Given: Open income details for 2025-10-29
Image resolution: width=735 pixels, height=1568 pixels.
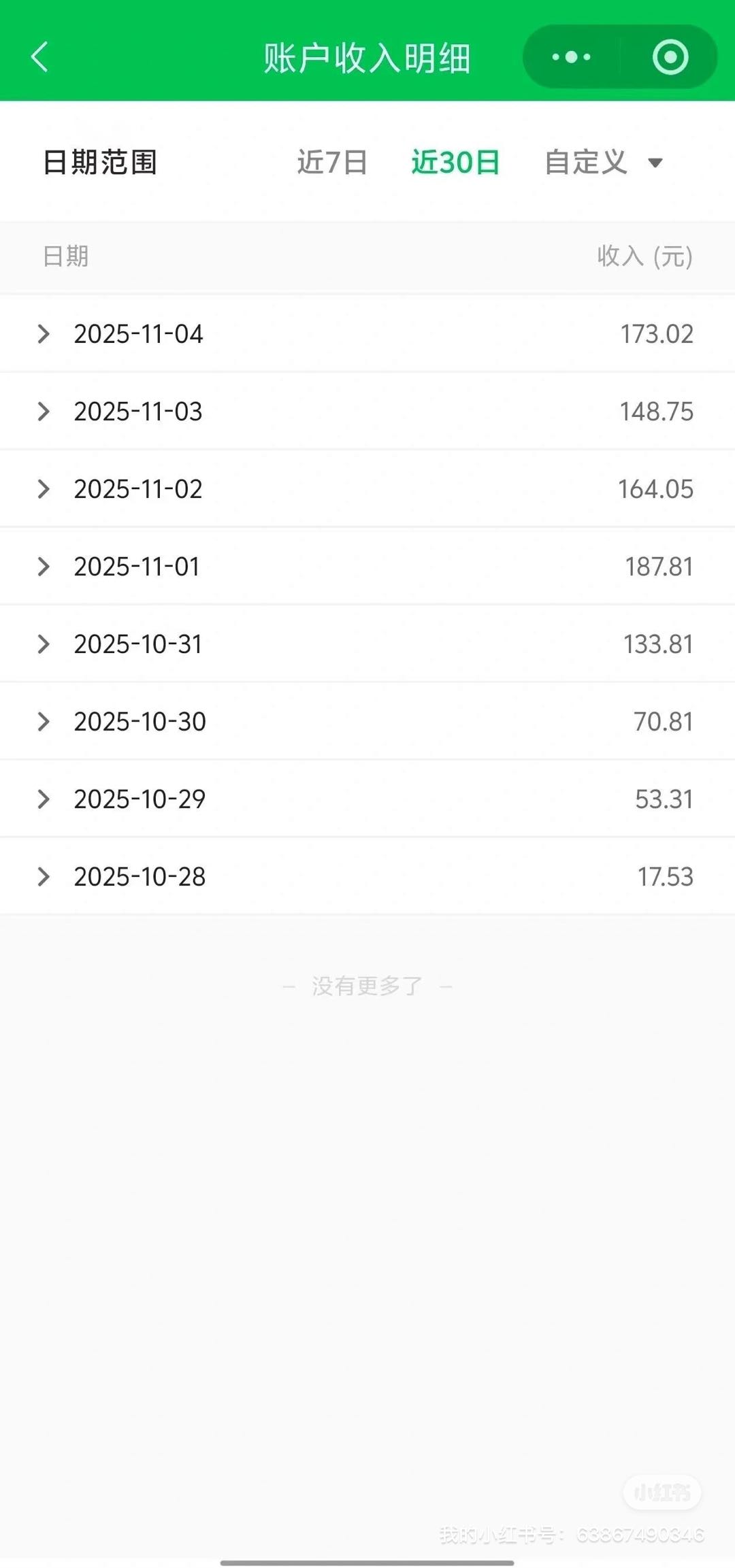Looking at the screenshot, I should click(x=44, y=799).
